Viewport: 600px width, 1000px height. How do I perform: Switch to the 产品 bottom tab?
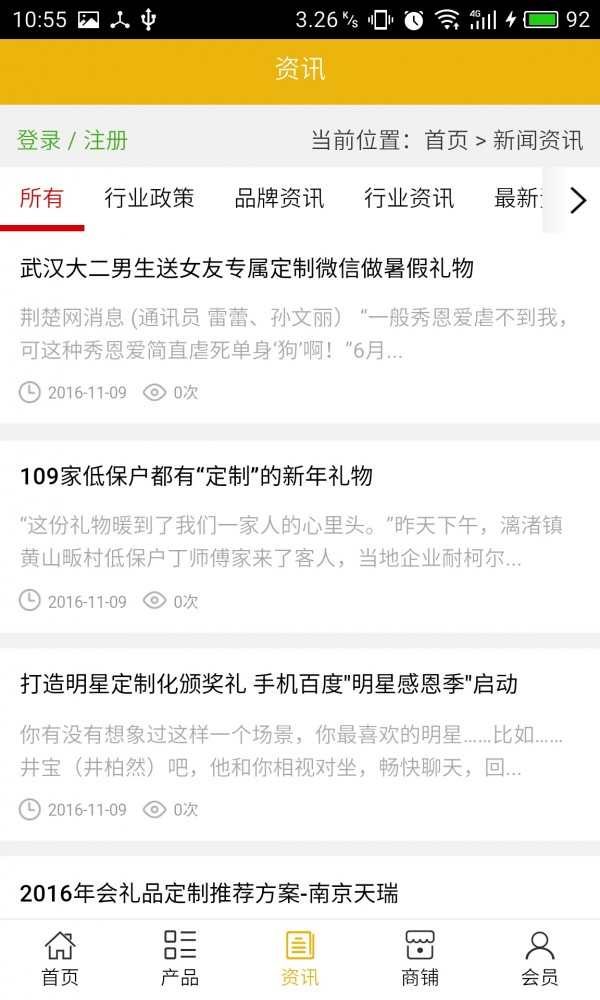click(180, 959)
